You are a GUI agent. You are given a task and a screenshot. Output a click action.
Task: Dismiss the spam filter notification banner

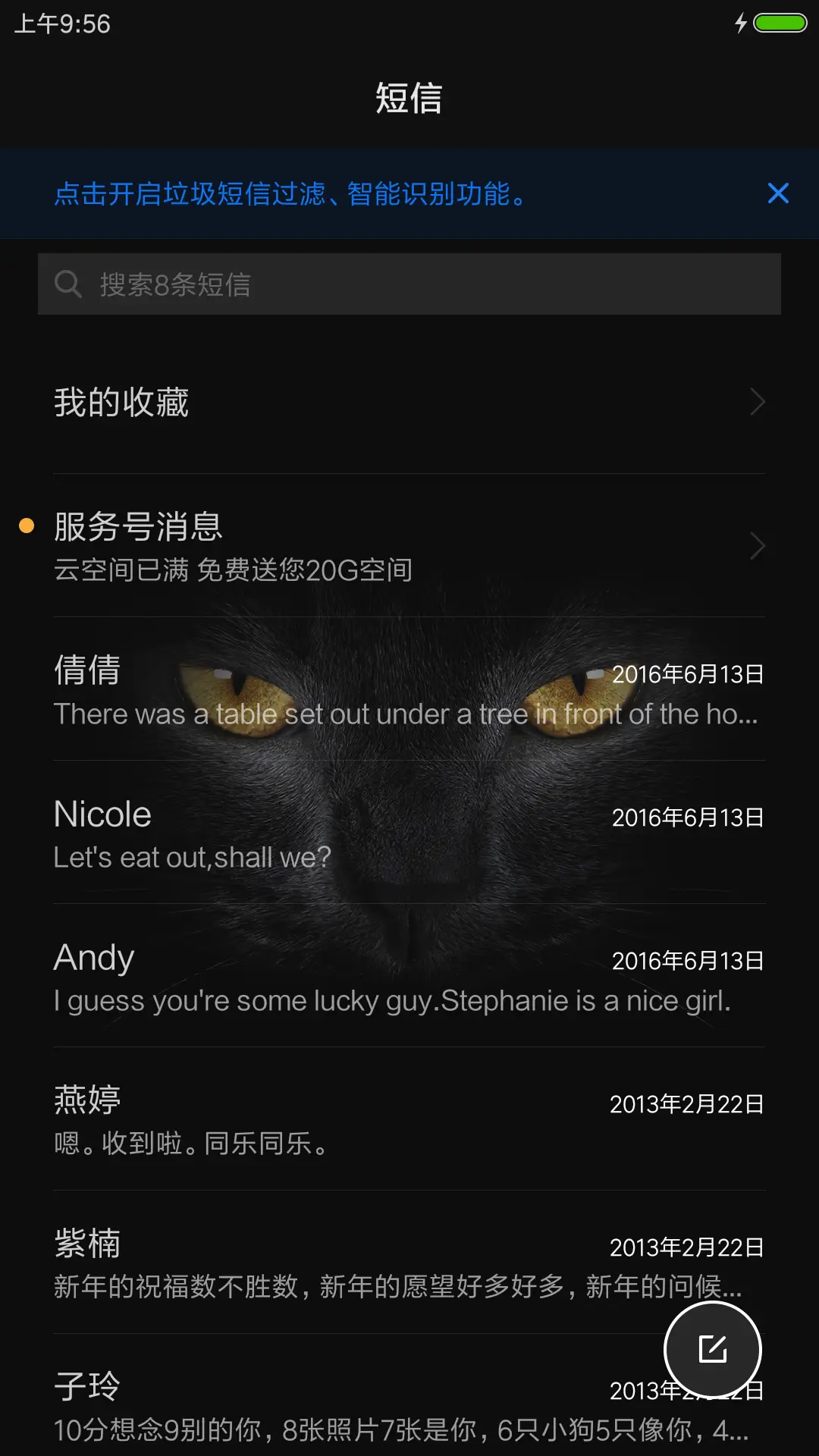pyautogui.click(x=778, y=194)
